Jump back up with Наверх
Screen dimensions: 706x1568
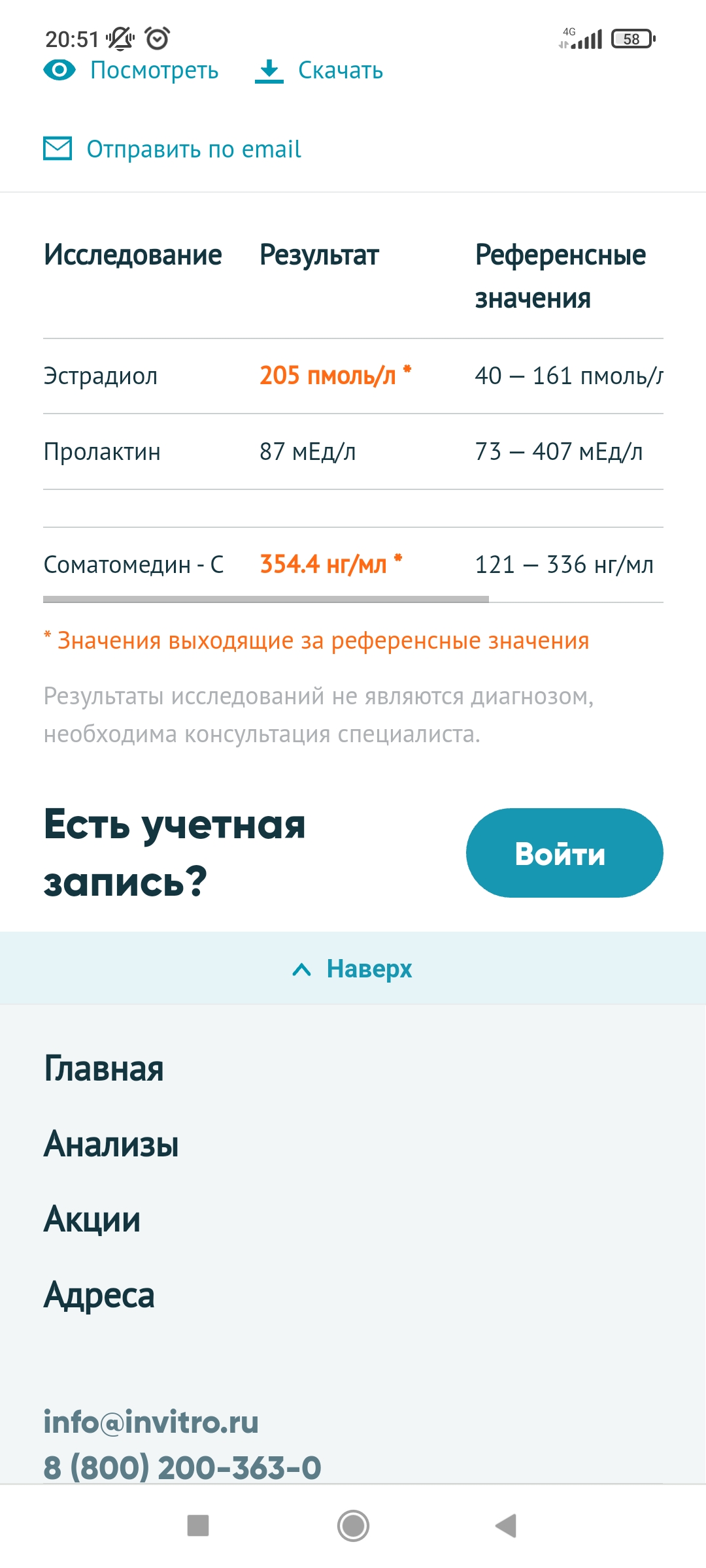point(353,969)
